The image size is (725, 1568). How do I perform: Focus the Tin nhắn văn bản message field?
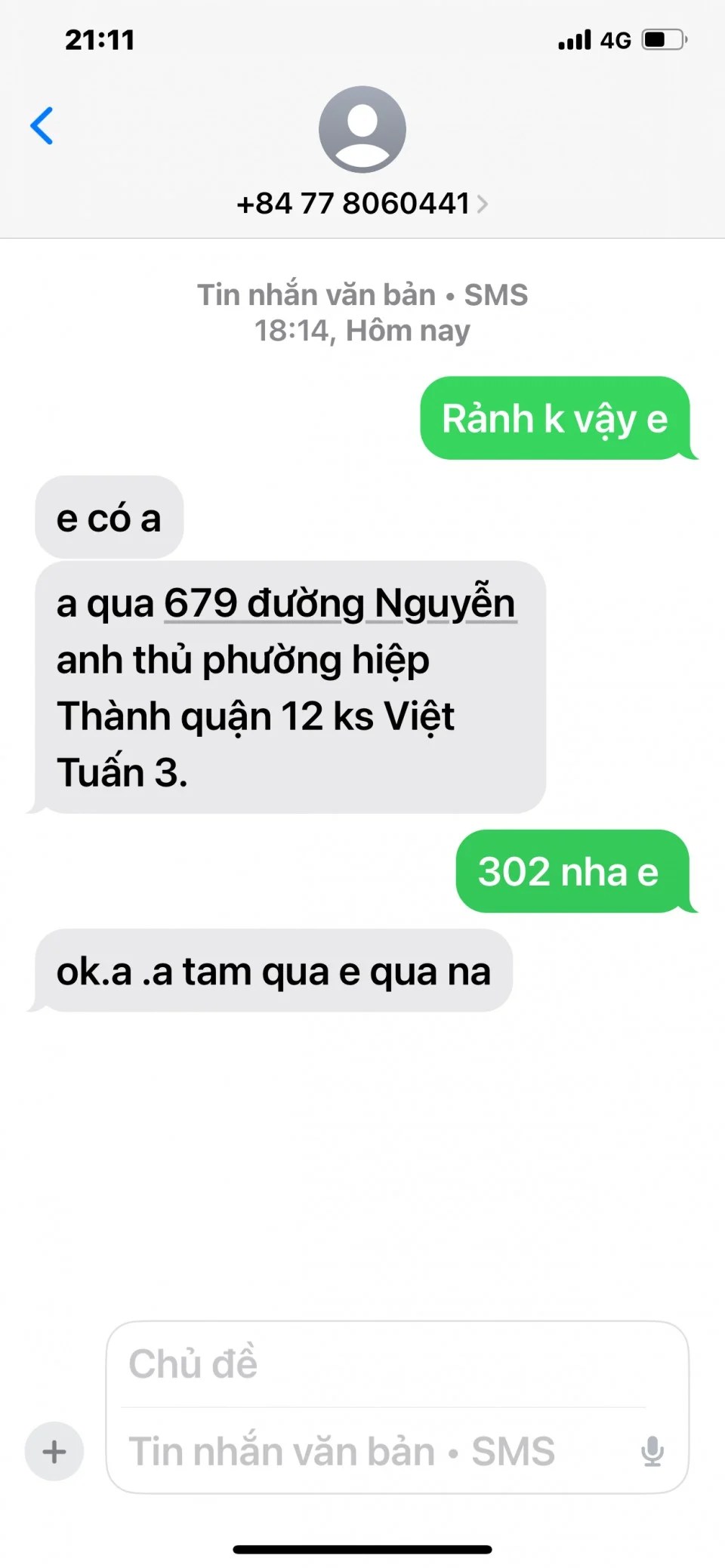coord(370,1451)
